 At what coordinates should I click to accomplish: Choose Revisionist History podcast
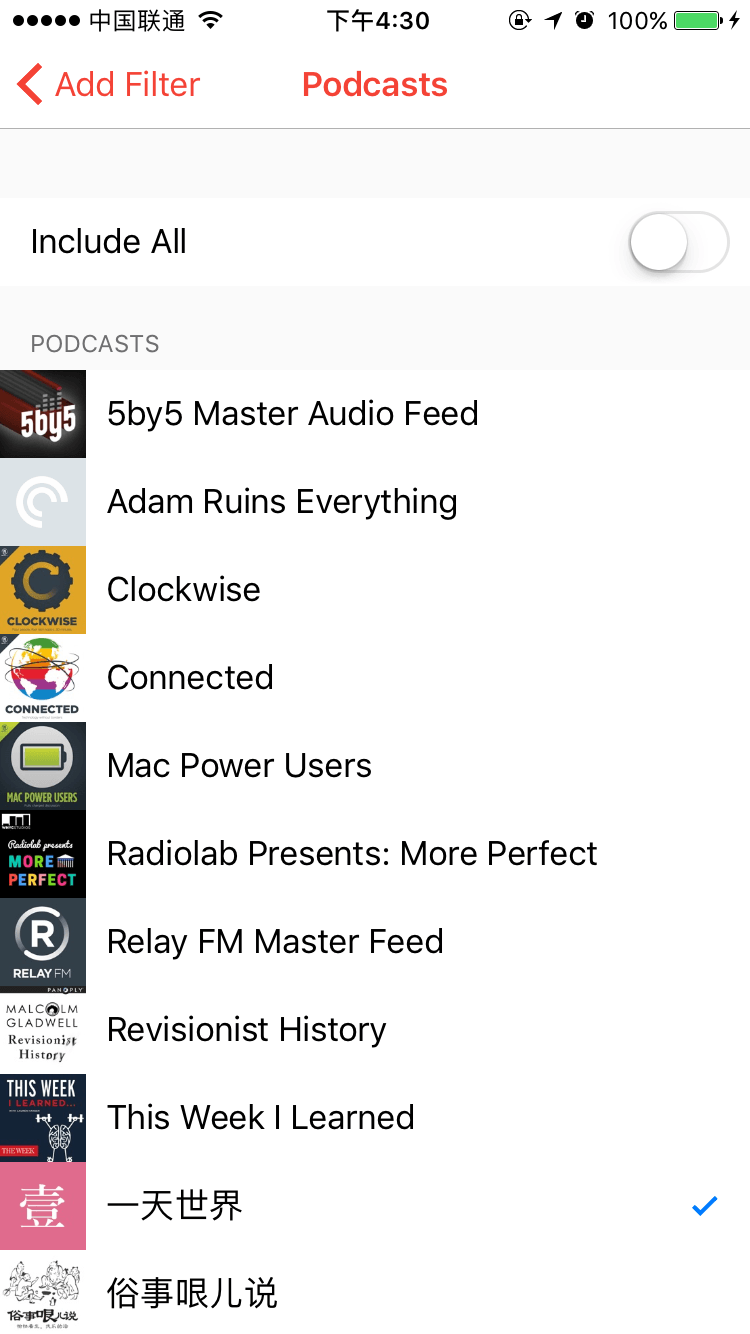point(375,1030)
